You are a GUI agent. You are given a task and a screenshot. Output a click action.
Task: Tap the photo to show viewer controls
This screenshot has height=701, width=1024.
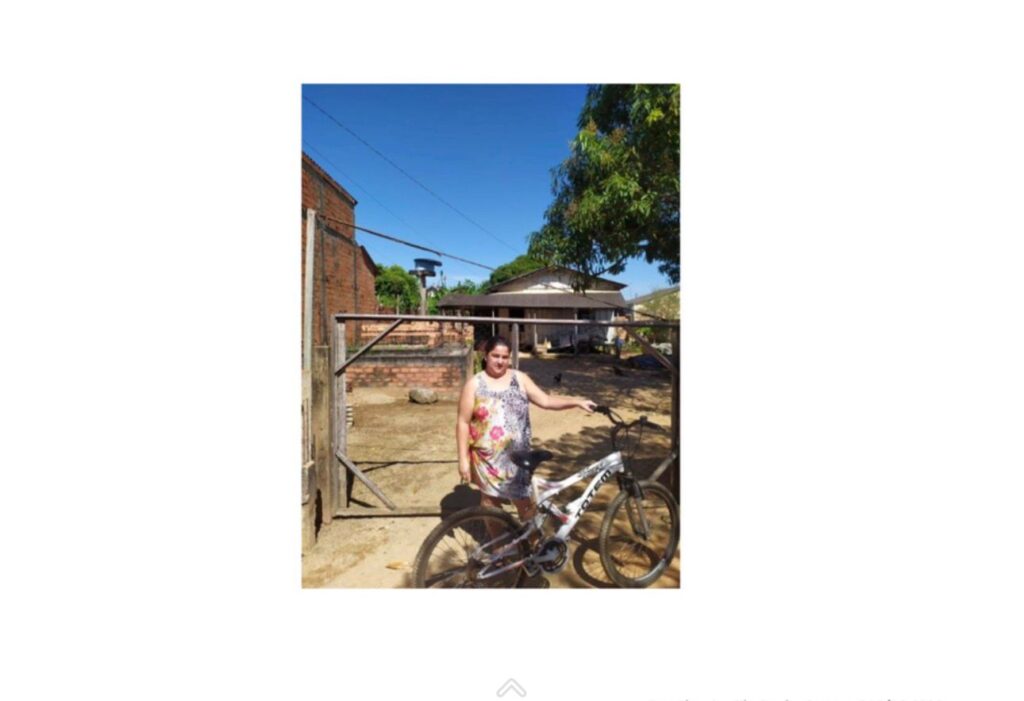point(490,335)
